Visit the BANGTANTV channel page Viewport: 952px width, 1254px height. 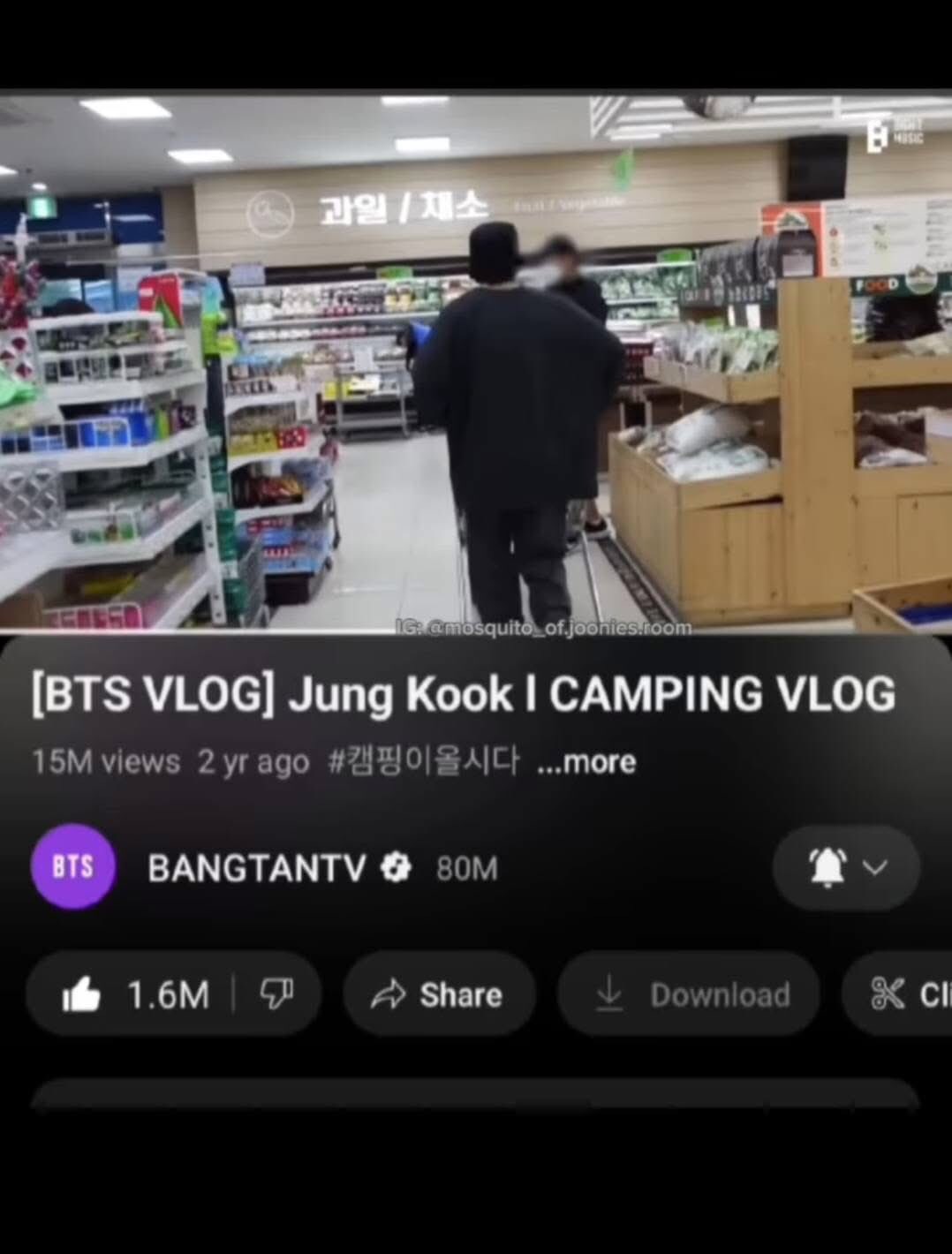coord(256,868)
